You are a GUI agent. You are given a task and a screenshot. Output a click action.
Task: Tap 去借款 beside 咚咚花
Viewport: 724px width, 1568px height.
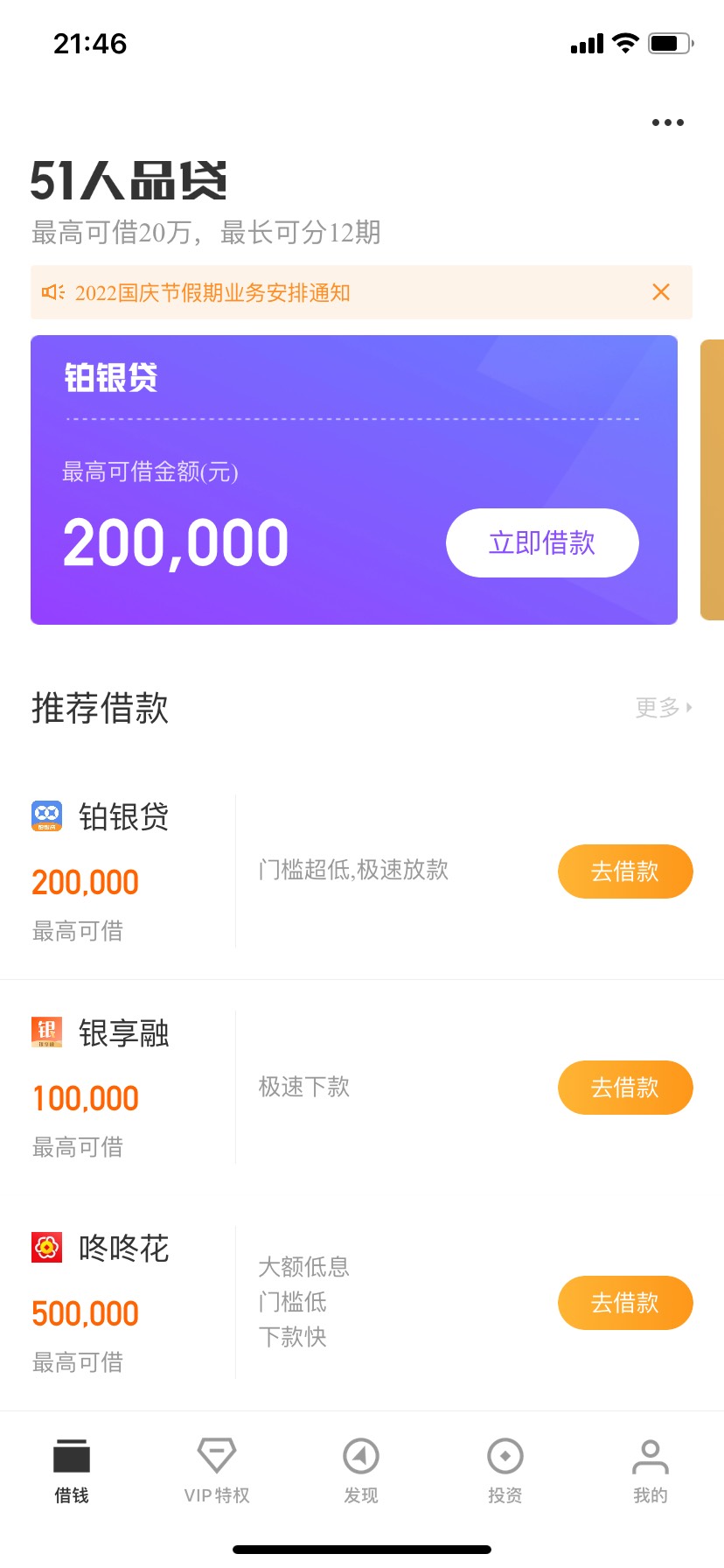[625, 1303]
